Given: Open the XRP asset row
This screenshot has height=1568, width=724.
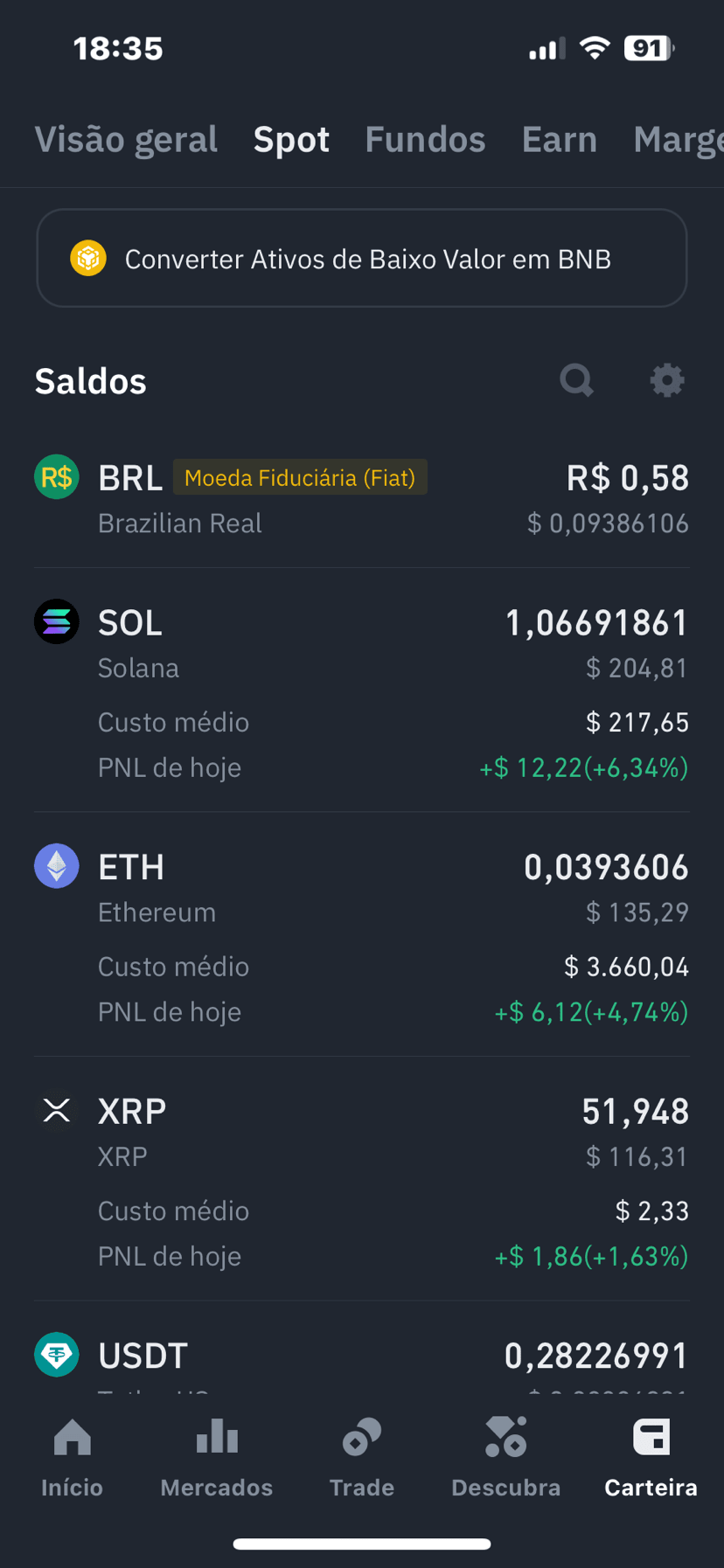Looking at the screenshot, I should pos(362,1179).
